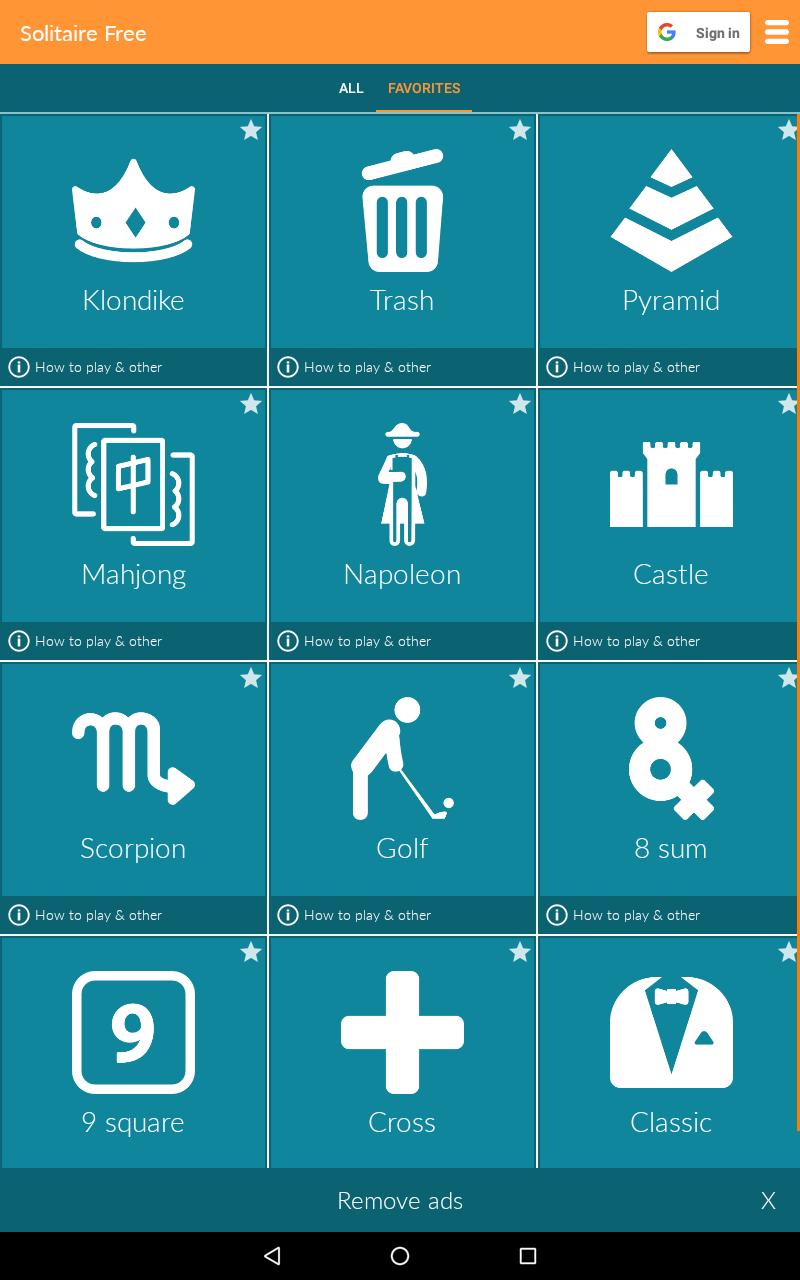Sign in with Google

click(x=698, y=33)
